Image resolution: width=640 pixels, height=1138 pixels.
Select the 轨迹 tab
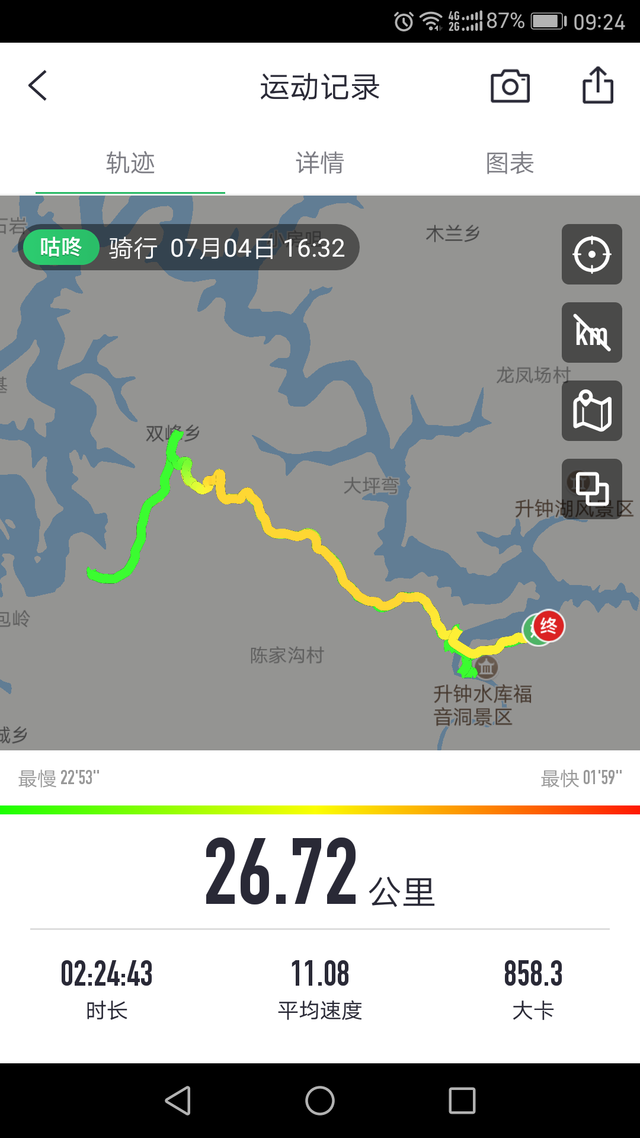coord(131,163)
